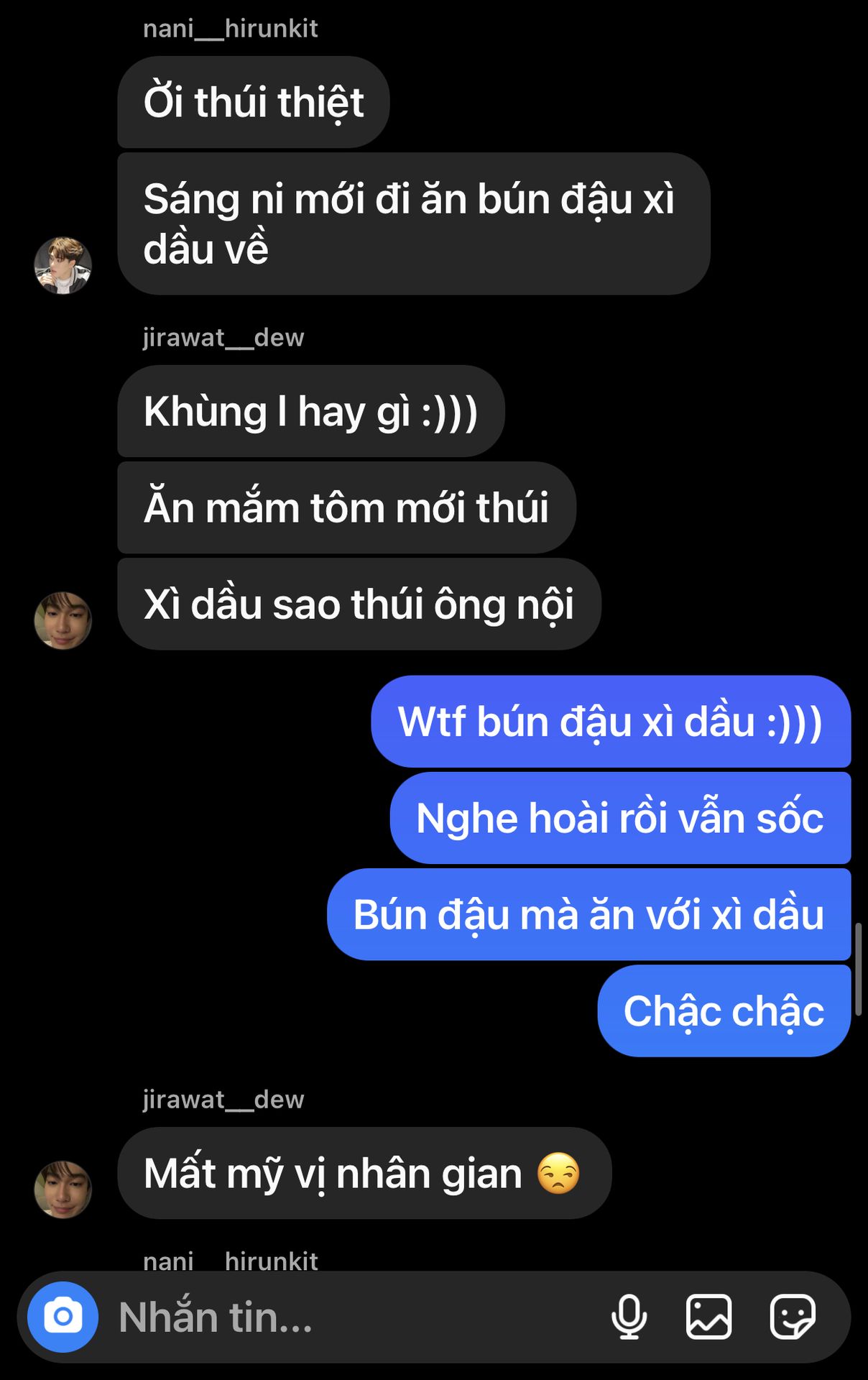
Task: Record a voice message with the microphone
Action: tap(629, 1317)
